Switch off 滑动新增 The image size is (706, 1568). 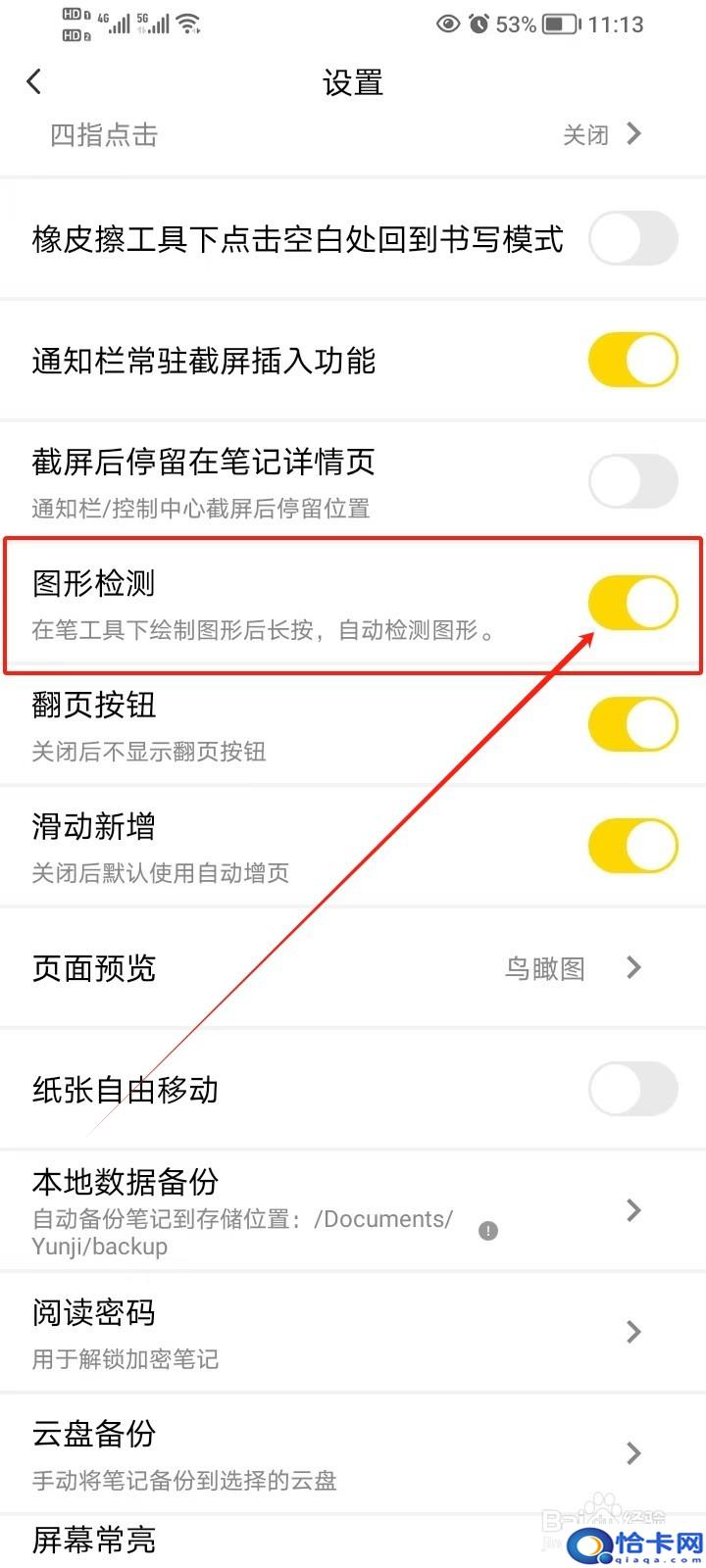633,846
